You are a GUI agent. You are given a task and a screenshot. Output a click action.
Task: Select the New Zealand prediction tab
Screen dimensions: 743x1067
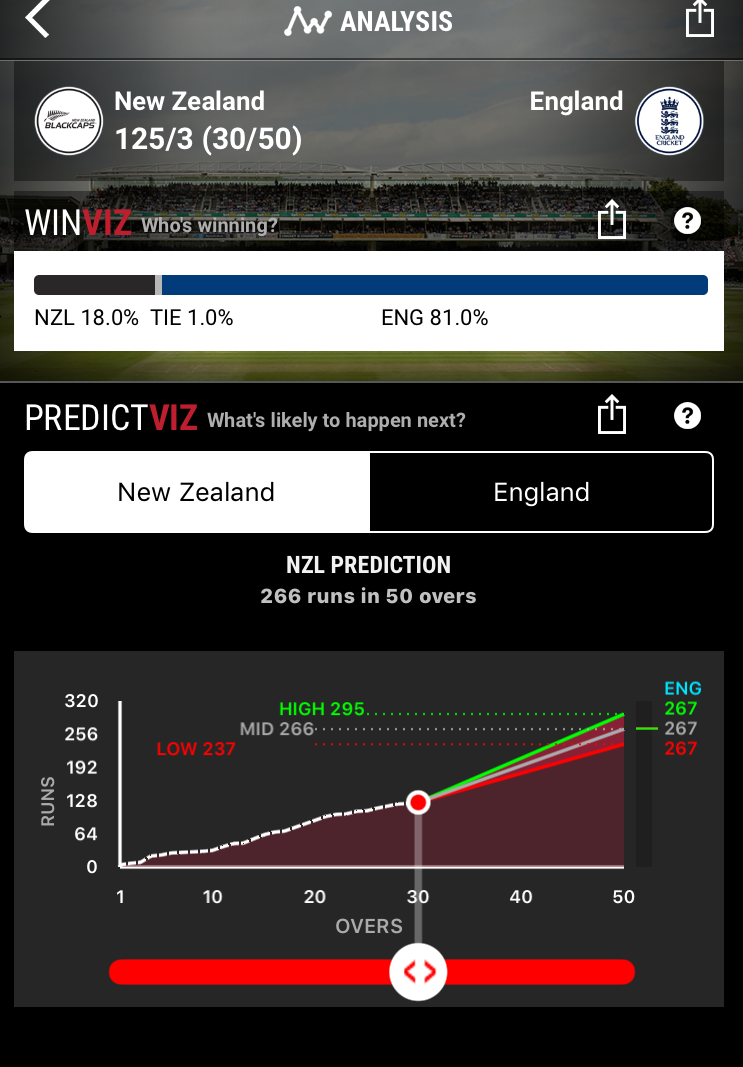click(x=197, y=492)
